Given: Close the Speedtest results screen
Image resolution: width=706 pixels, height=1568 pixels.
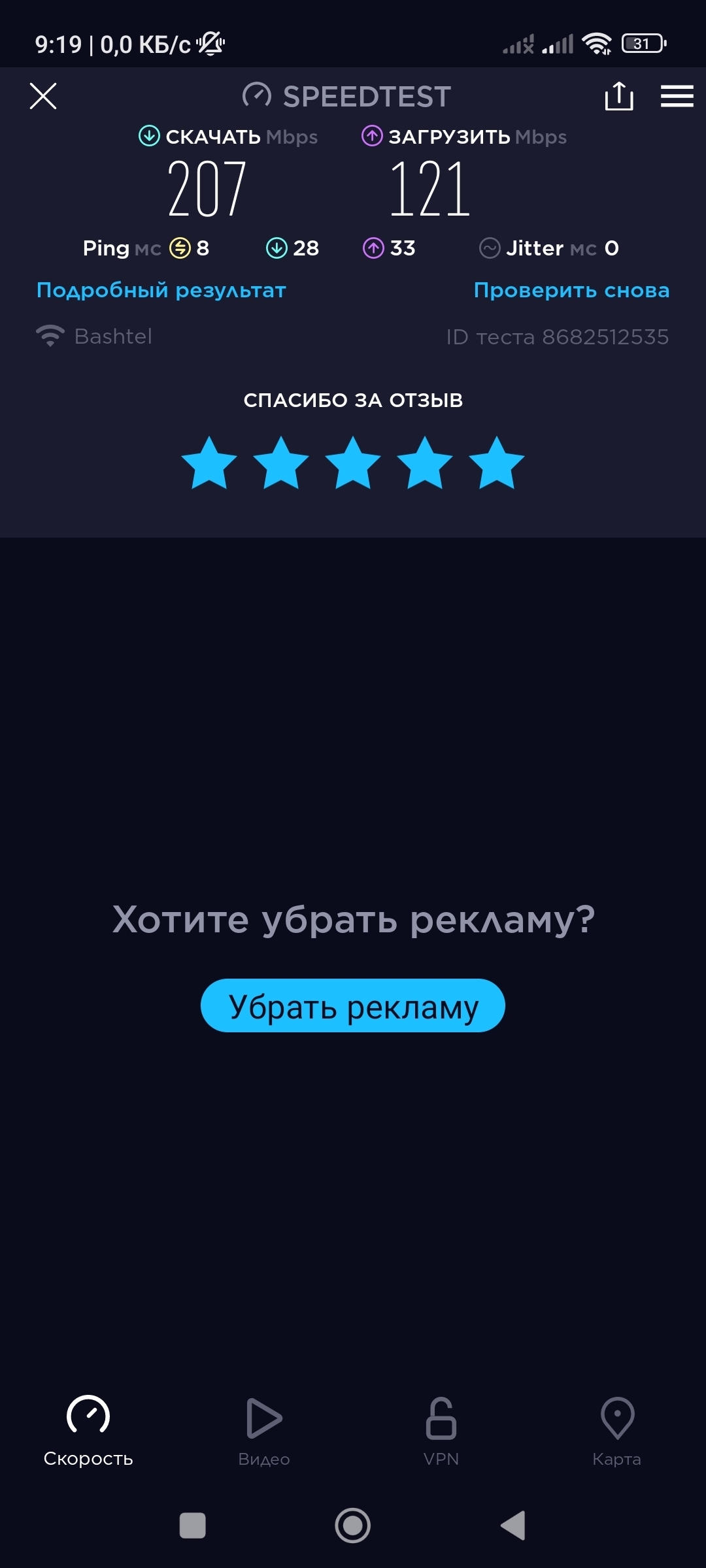Looking at the screenshot, I should 43,96.
